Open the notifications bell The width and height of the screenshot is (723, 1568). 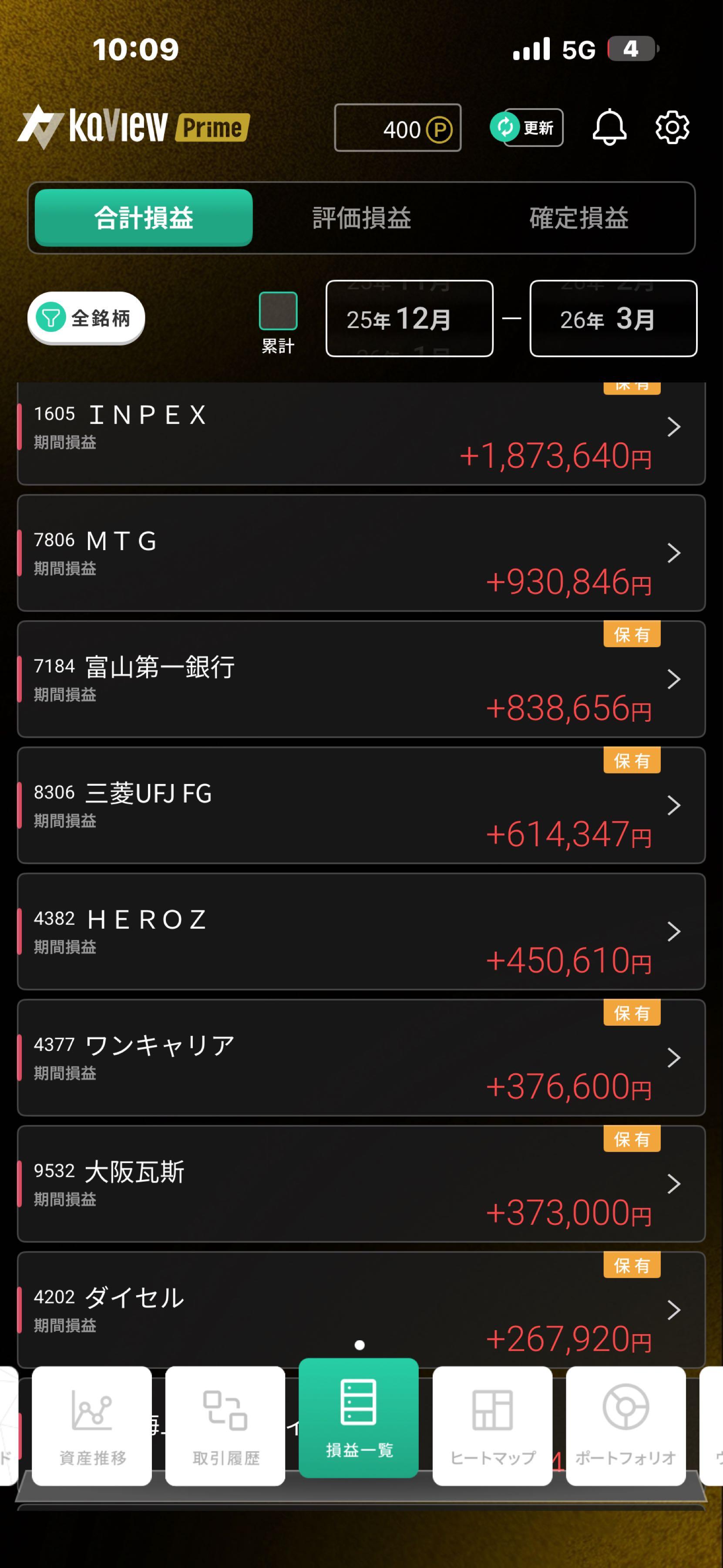(x=609, y=128)
